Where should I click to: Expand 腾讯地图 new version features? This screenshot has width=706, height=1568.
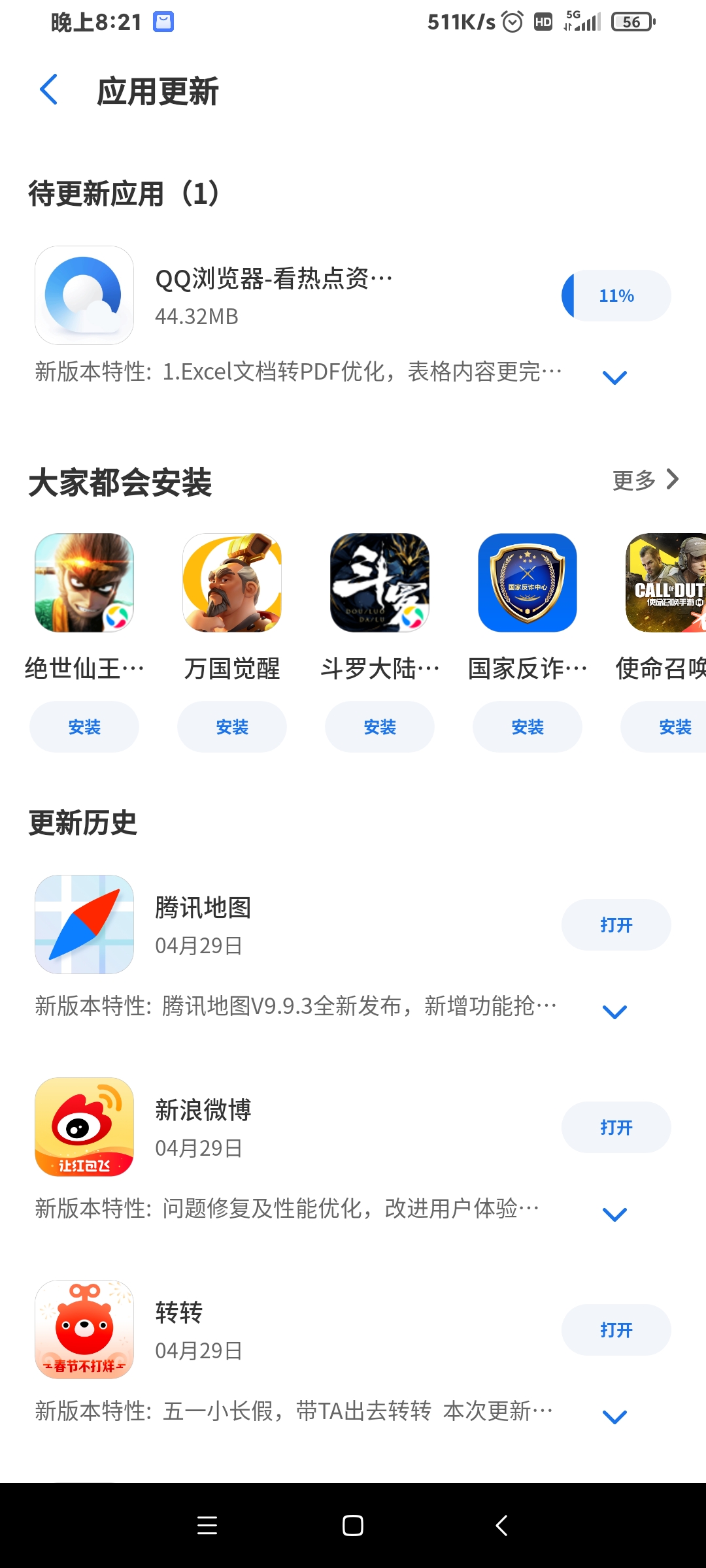pyautogui.click(x=614, y=1012)
